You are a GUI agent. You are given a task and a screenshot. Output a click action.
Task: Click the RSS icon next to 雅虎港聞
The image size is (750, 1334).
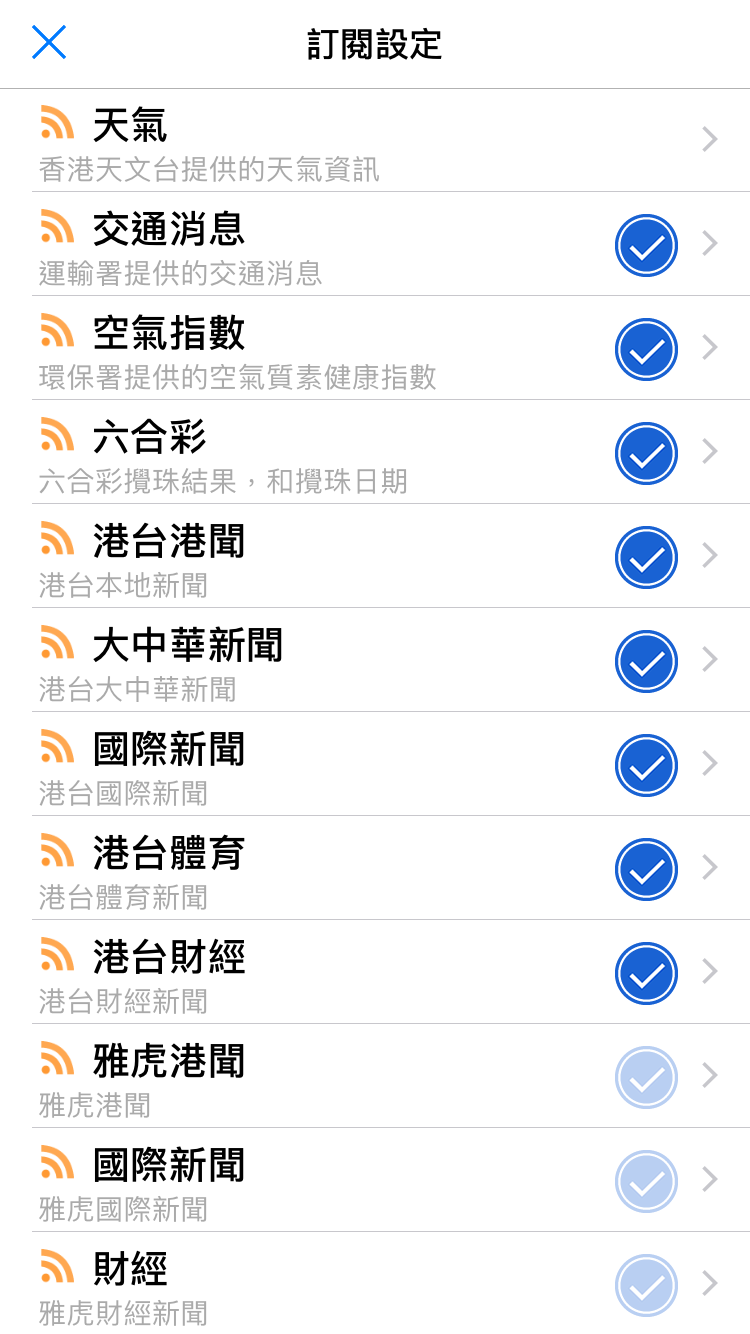[x=57, y=1059]
